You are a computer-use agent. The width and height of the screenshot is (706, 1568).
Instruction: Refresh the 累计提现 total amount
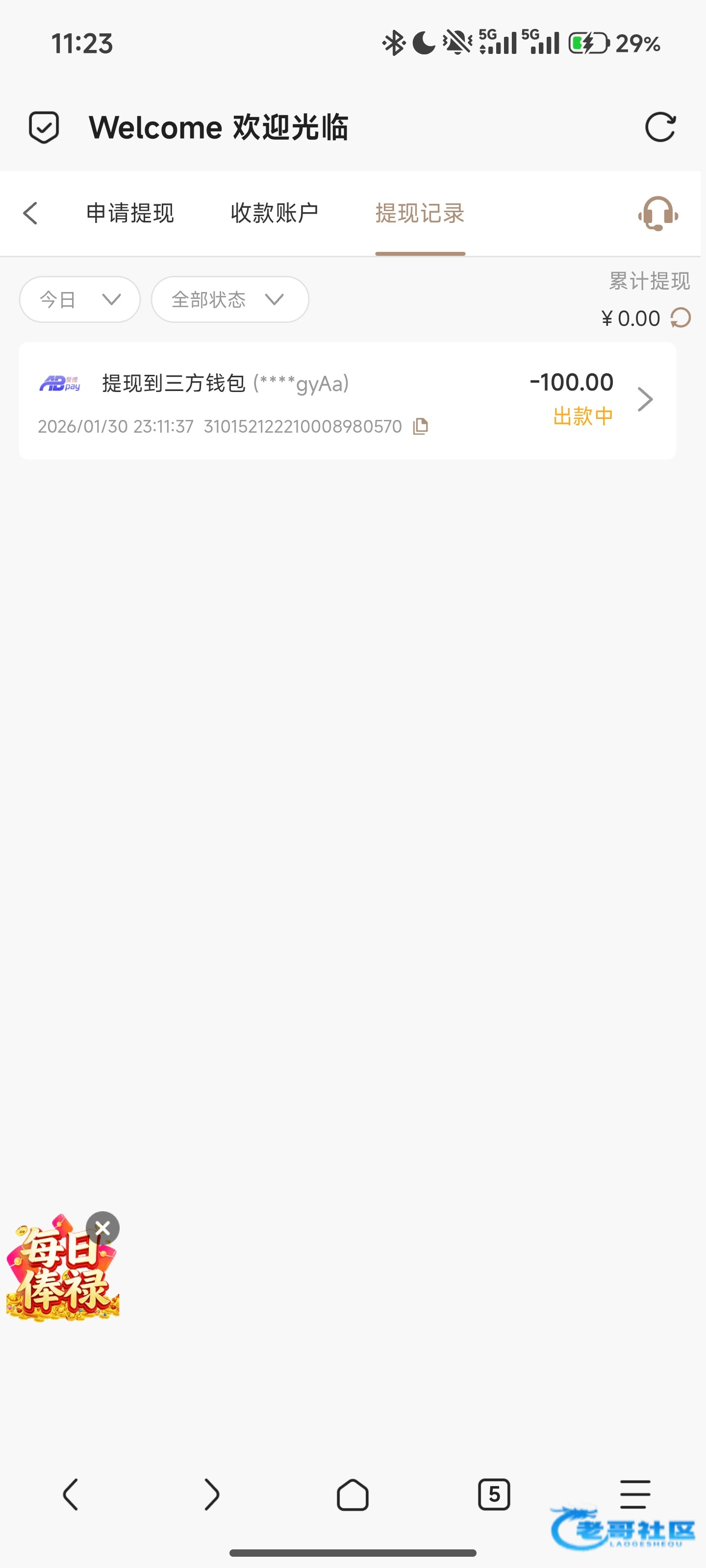coord(681,318)
